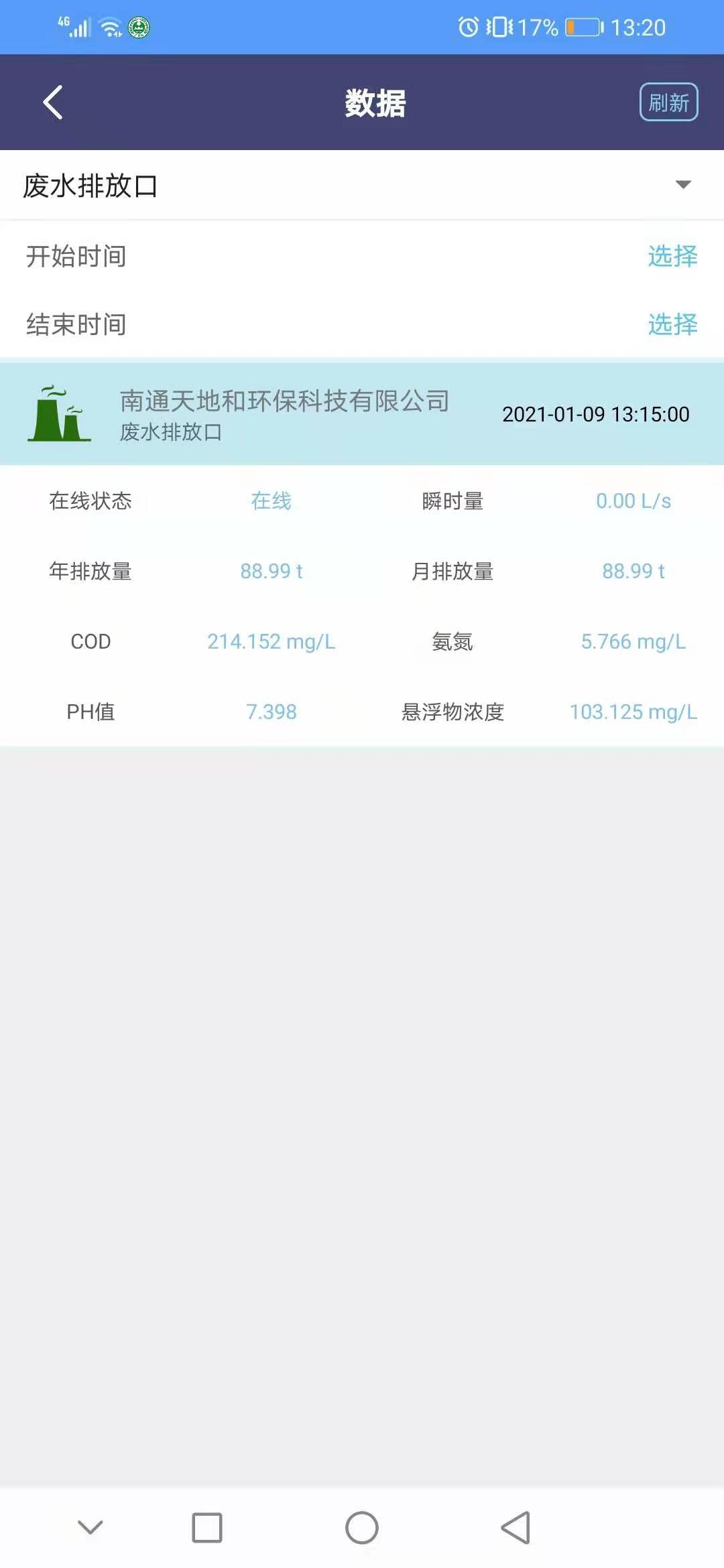Select the 开始时间 start time

click(672, 256)
